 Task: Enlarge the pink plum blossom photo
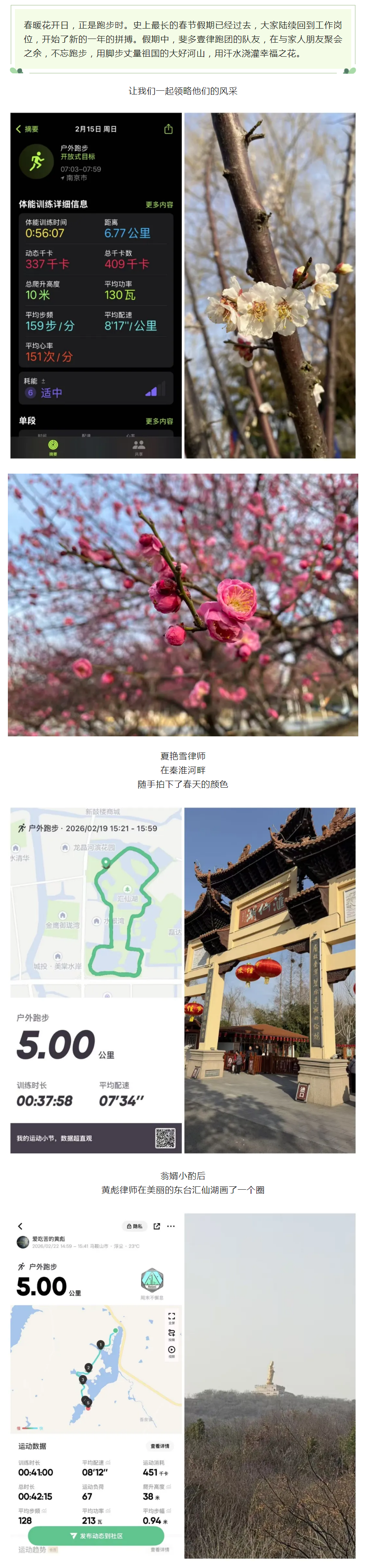[x=183, y=605]
